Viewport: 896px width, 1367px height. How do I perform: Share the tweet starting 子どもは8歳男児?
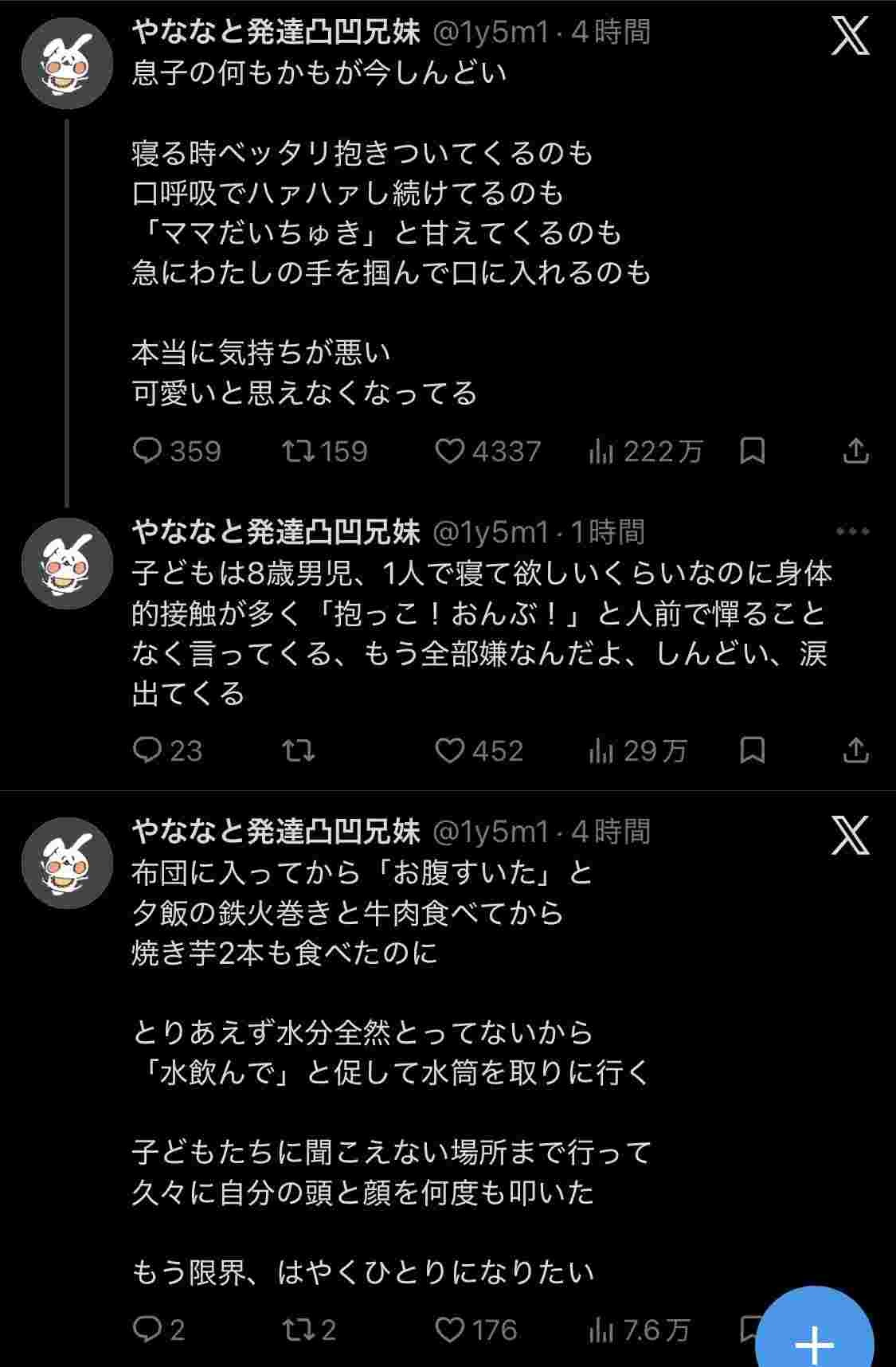(855, 750)
